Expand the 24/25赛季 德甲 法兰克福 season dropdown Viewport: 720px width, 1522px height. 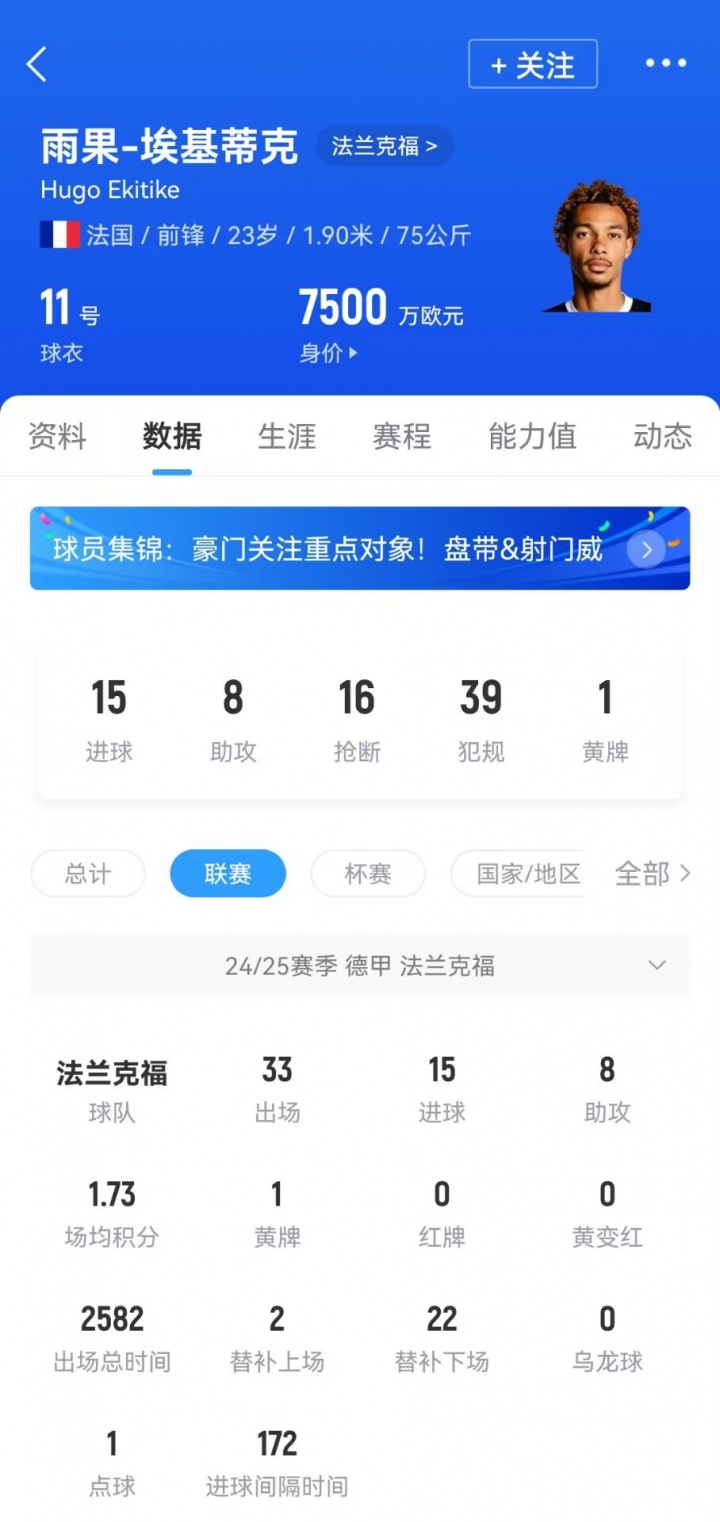360,966
